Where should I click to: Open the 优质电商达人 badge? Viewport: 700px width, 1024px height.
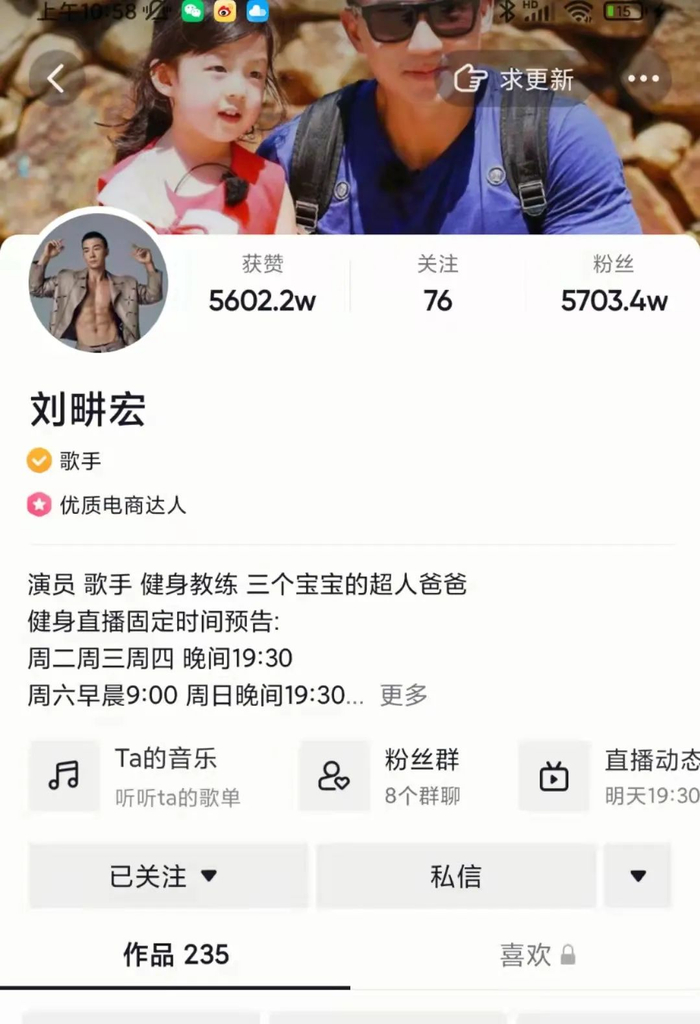(108, 505)
